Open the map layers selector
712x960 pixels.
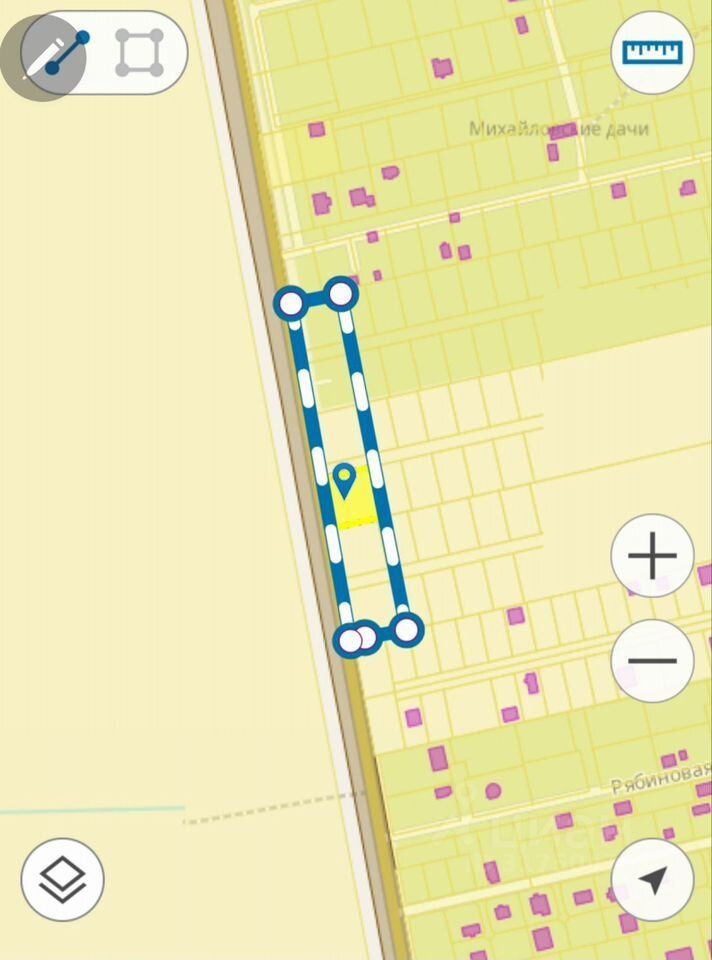point(62,879)
